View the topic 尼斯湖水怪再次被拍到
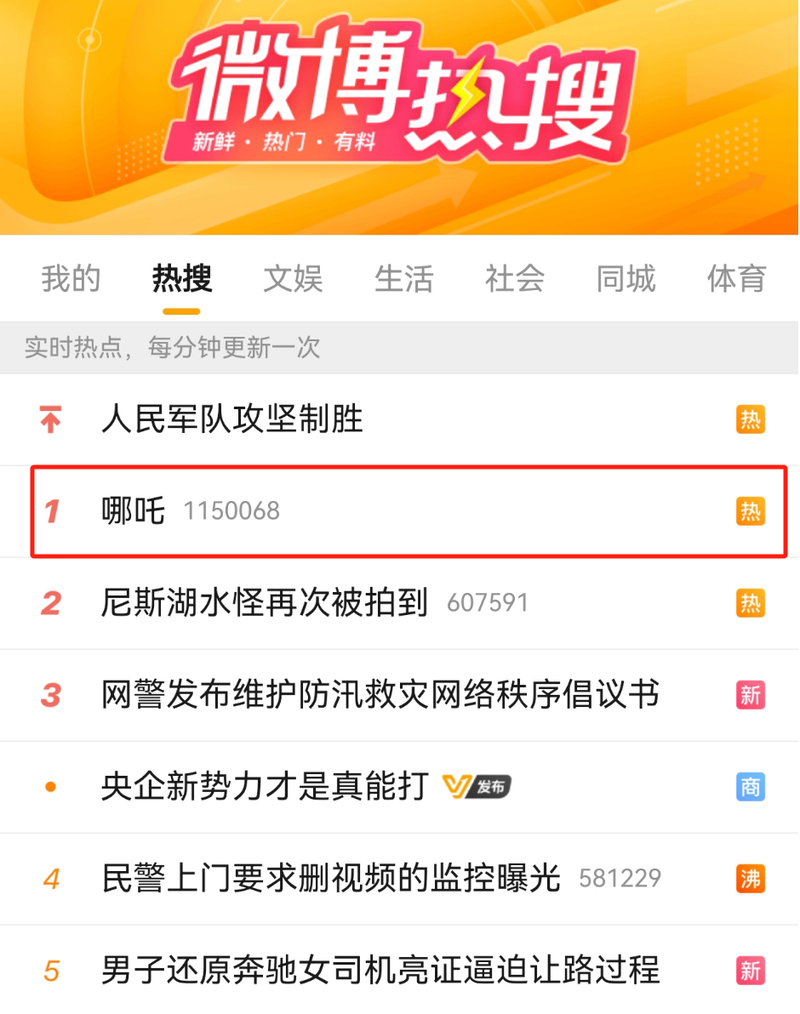Image resolution: width=800 pixels, height=1014 pixels. pyautogui.click(x=265, y=603)
